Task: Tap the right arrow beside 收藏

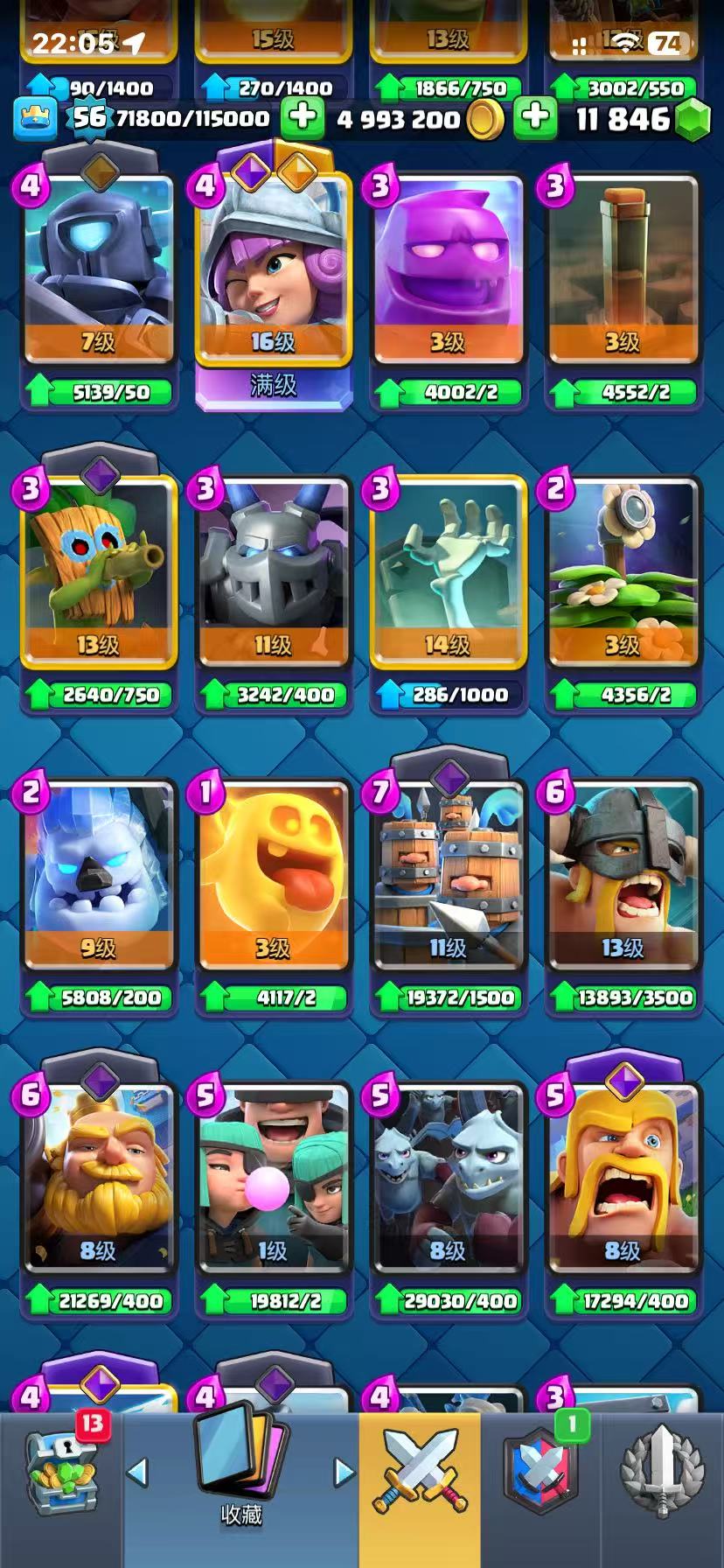Action: (345, 1473)
